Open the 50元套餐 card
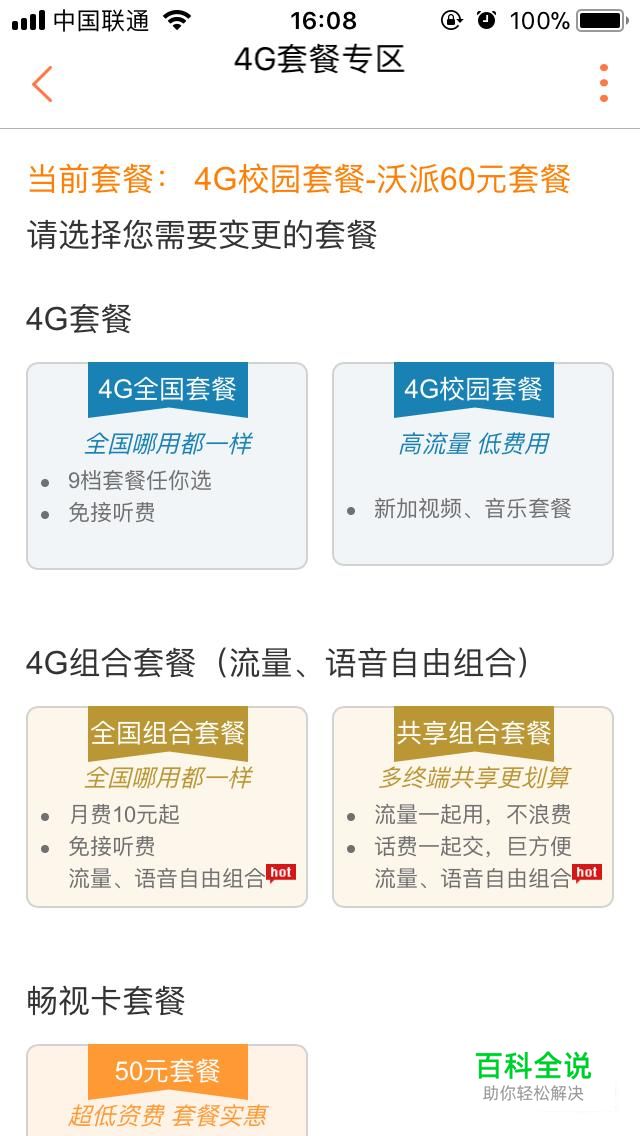Screen dimensions: 640x1136 point(167,1090)
